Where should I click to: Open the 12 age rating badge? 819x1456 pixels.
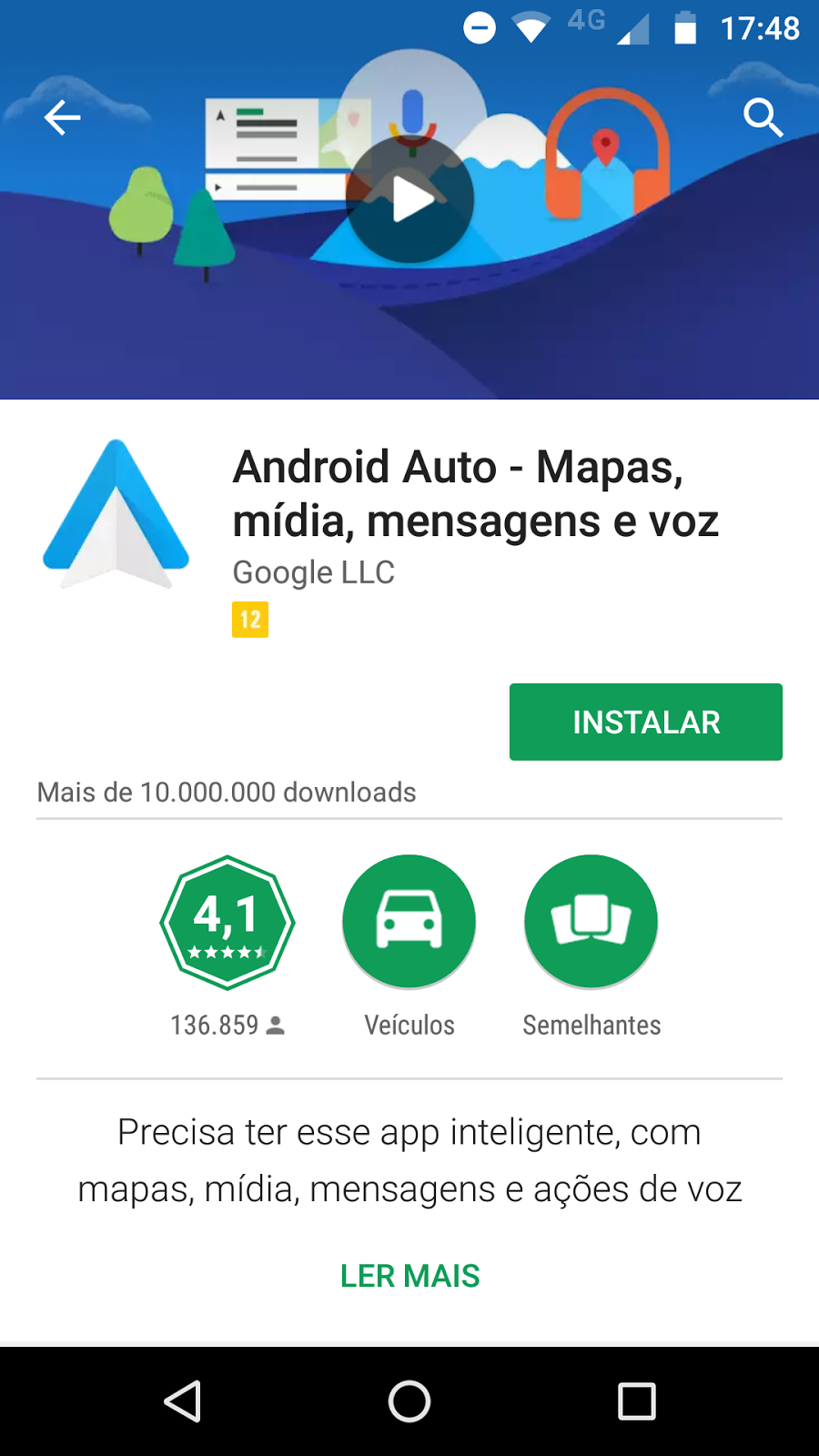point(250,620)
